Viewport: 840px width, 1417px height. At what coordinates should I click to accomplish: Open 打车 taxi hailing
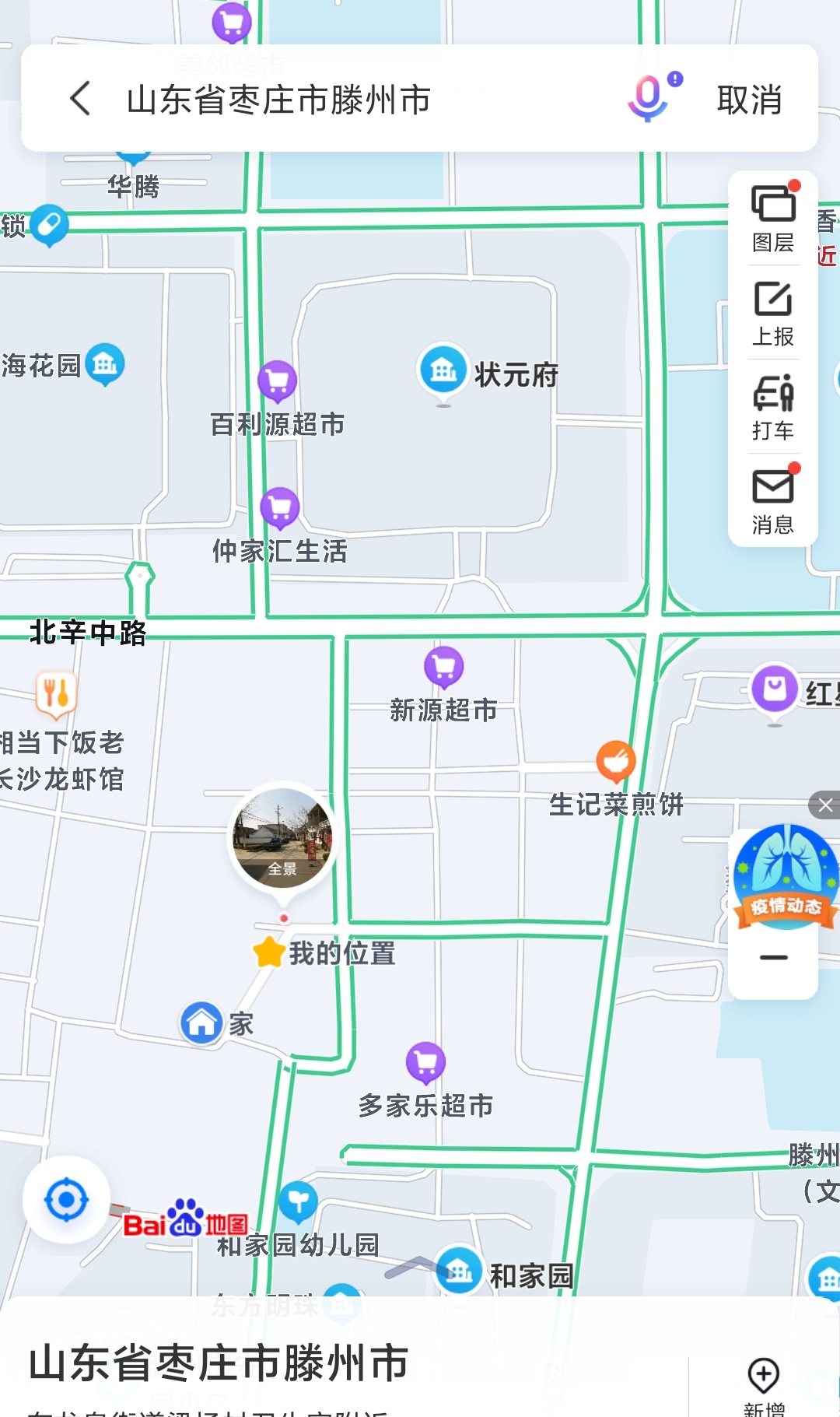[772, 407]
